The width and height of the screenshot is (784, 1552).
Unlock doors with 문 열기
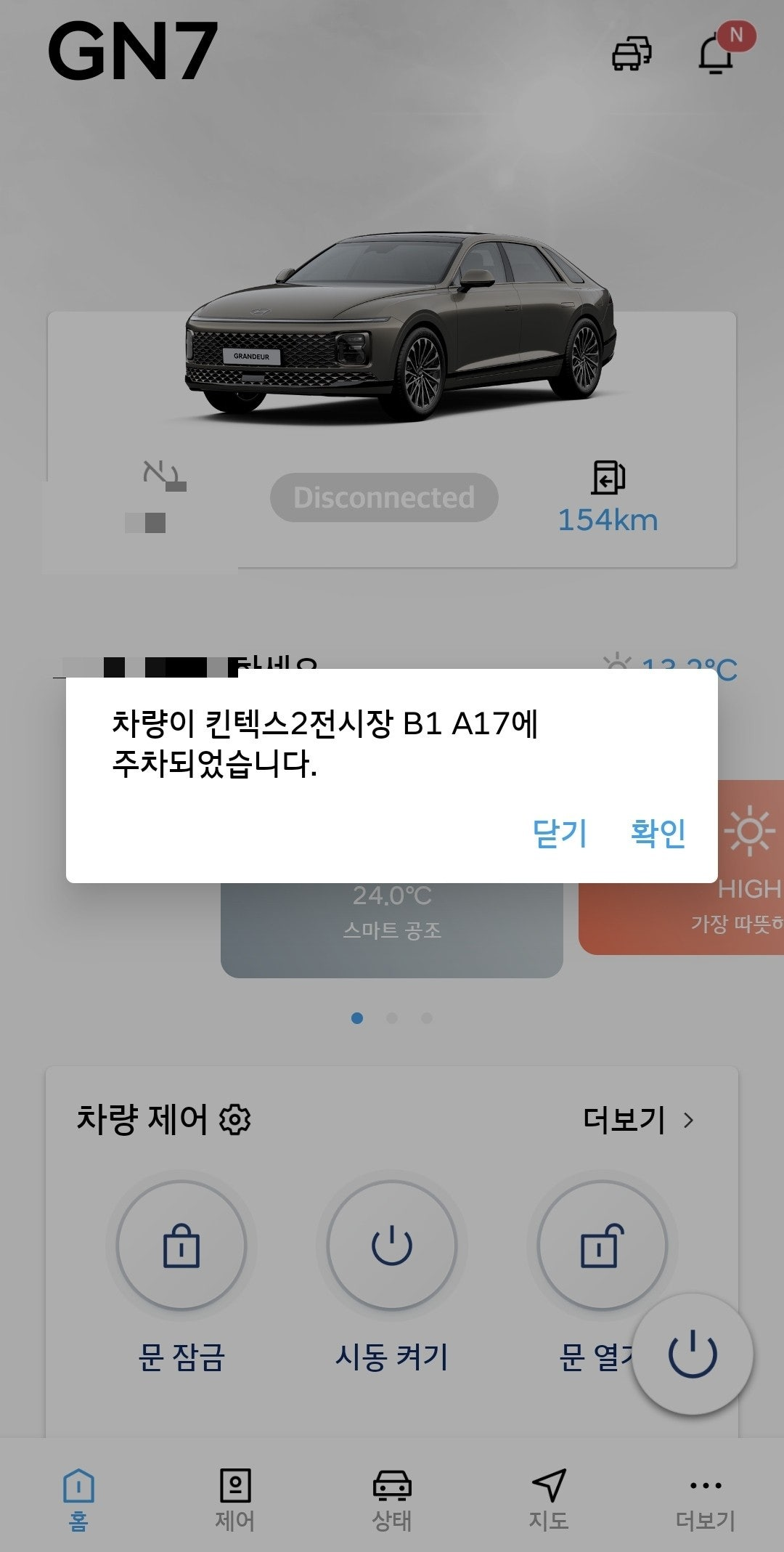601,1246
